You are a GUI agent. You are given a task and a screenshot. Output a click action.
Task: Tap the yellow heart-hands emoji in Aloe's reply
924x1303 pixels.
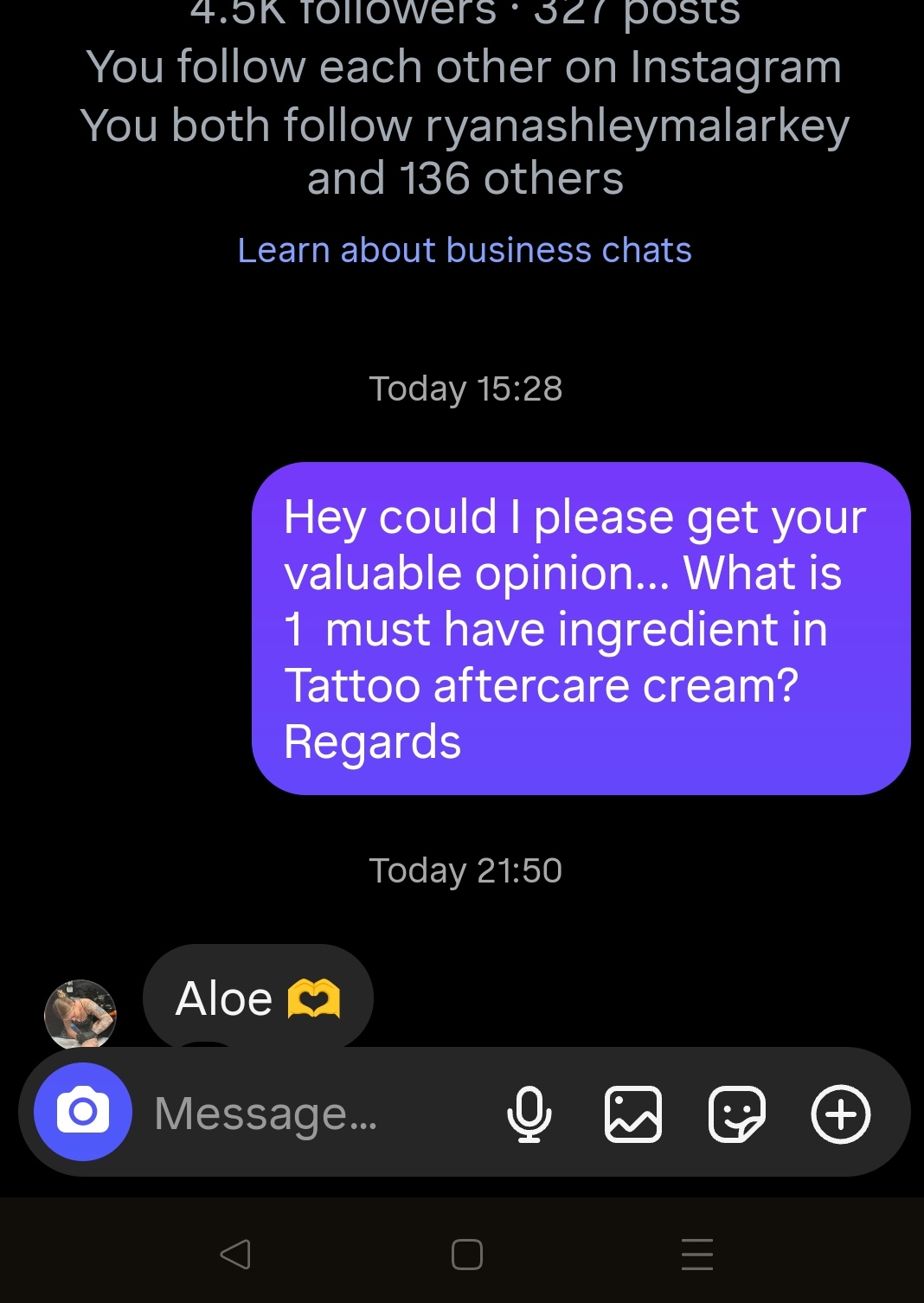click(315, 998)
